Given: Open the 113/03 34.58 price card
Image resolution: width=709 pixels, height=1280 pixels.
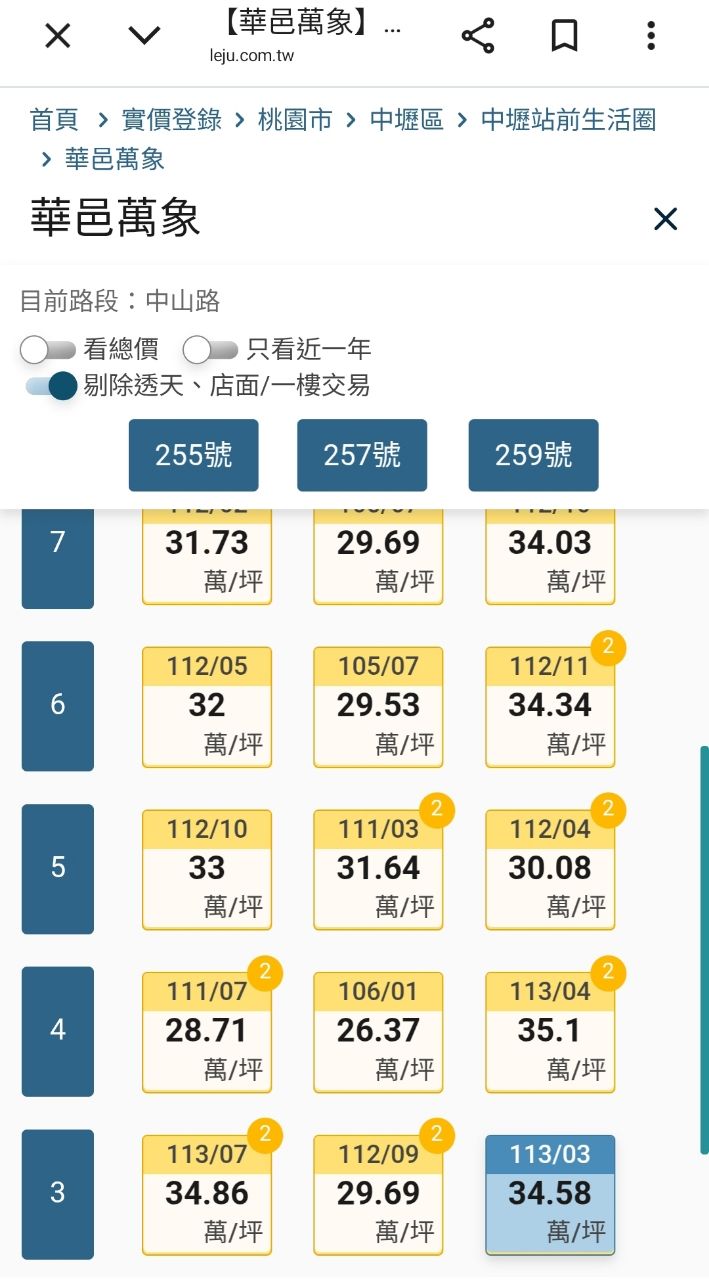Looking at the screenshot, I should 550,1194.
